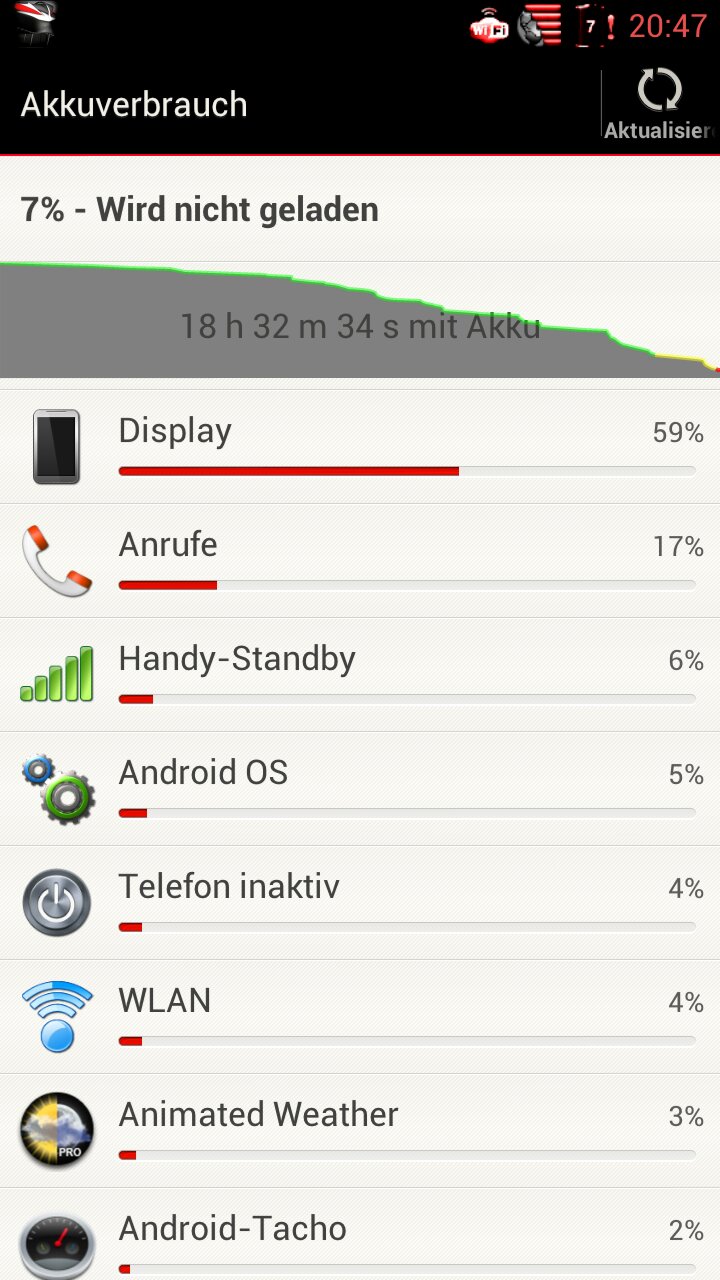Open Android OS usage details
This screenshot has width=720, height=1280.
tap(360, 789)
